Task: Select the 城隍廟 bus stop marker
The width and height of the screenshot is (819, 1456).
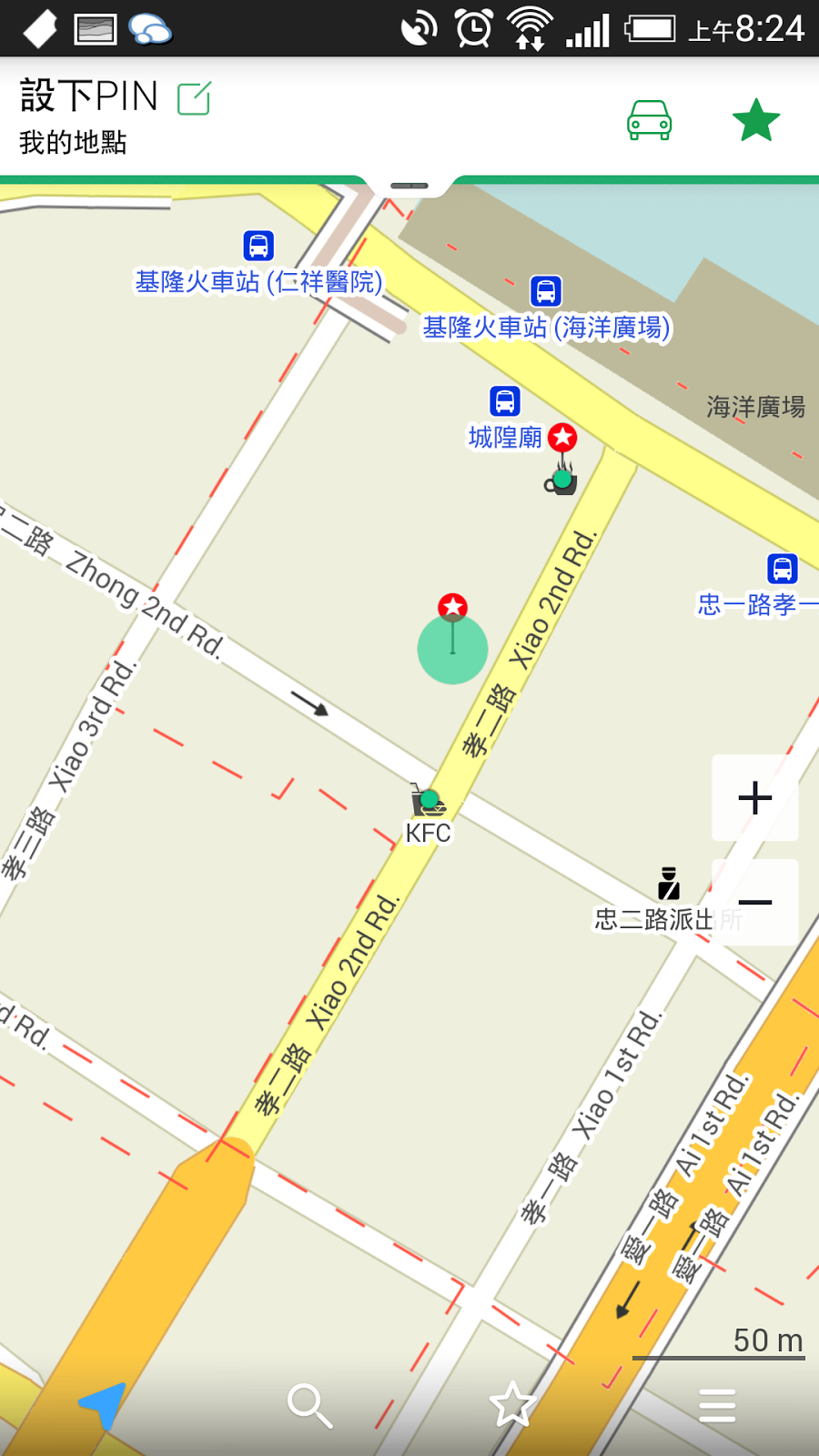Action: tap(505, 401)
